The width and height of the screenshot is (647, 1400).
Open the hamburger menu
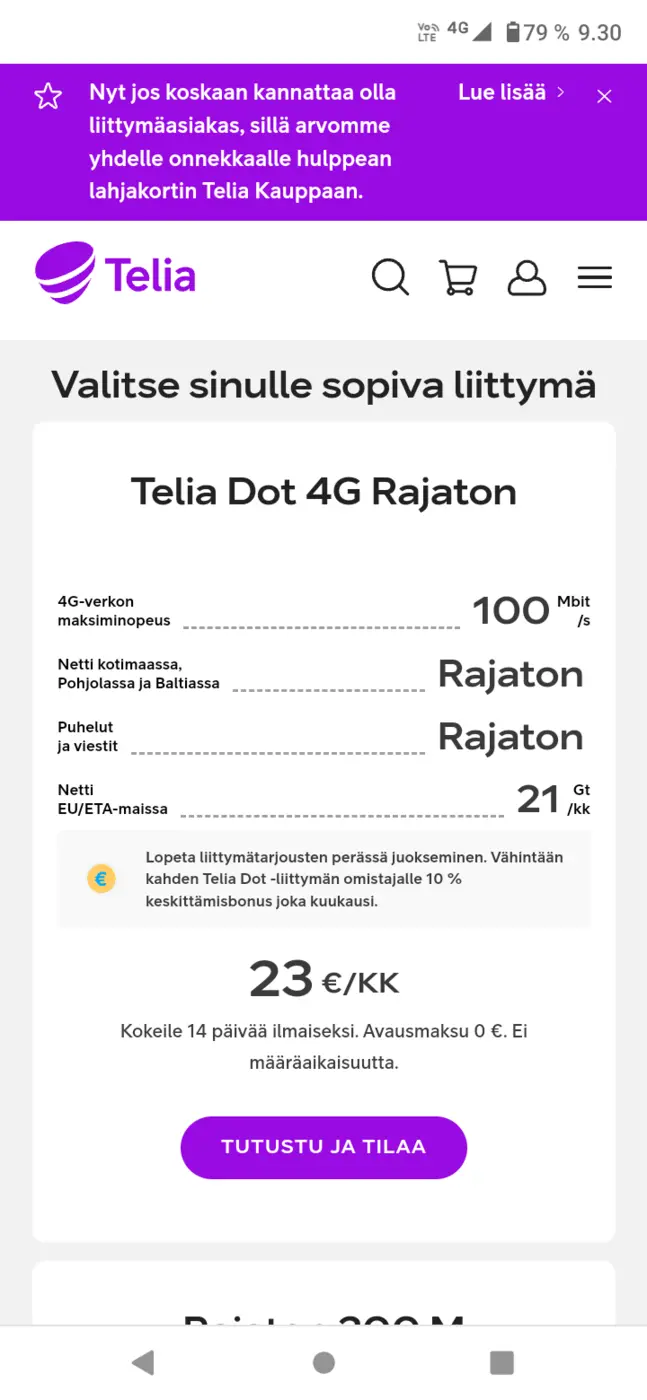(x=595, y=277)
